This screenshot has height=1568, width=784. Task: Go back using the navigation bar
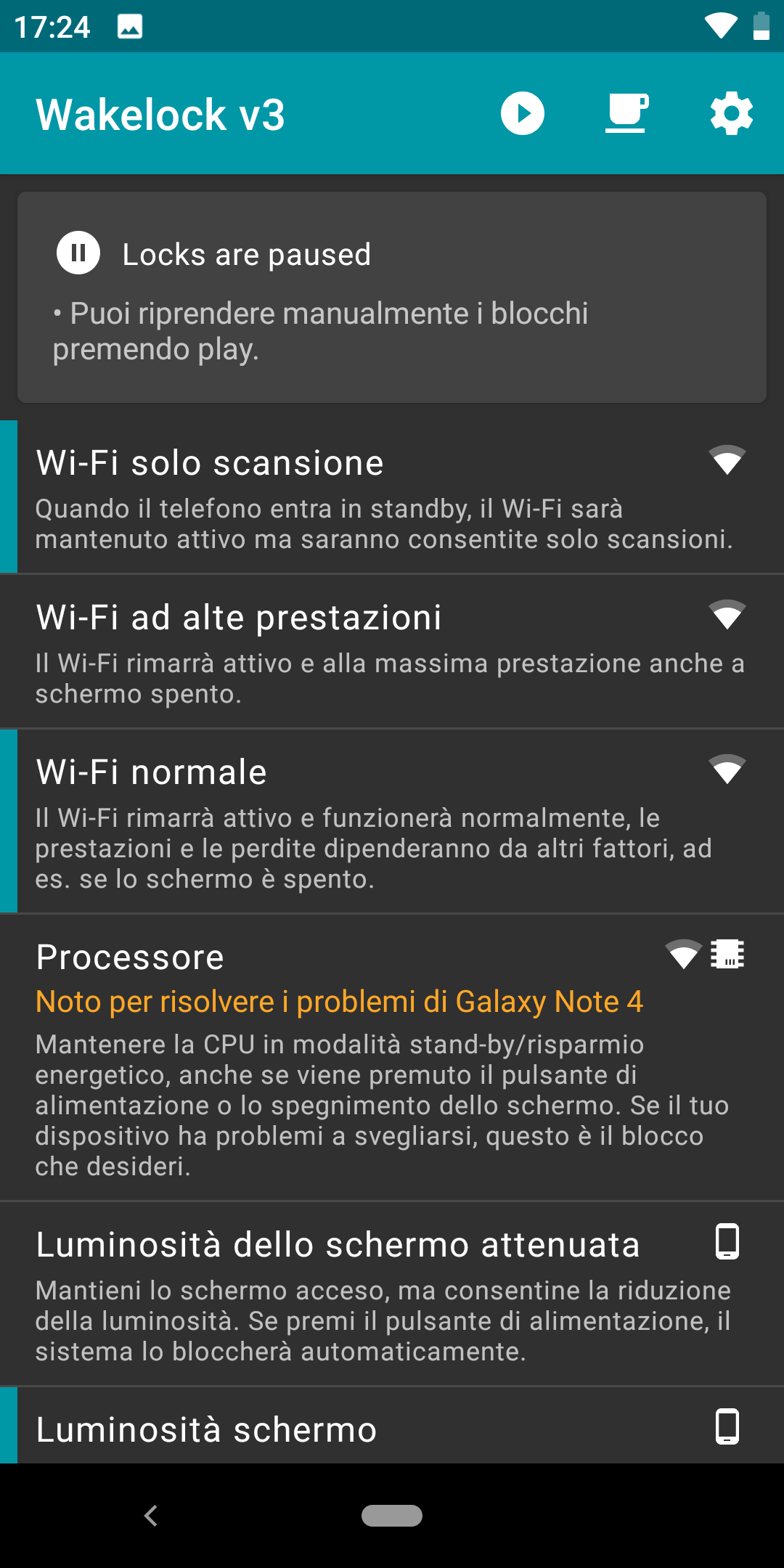(151, 1516)
